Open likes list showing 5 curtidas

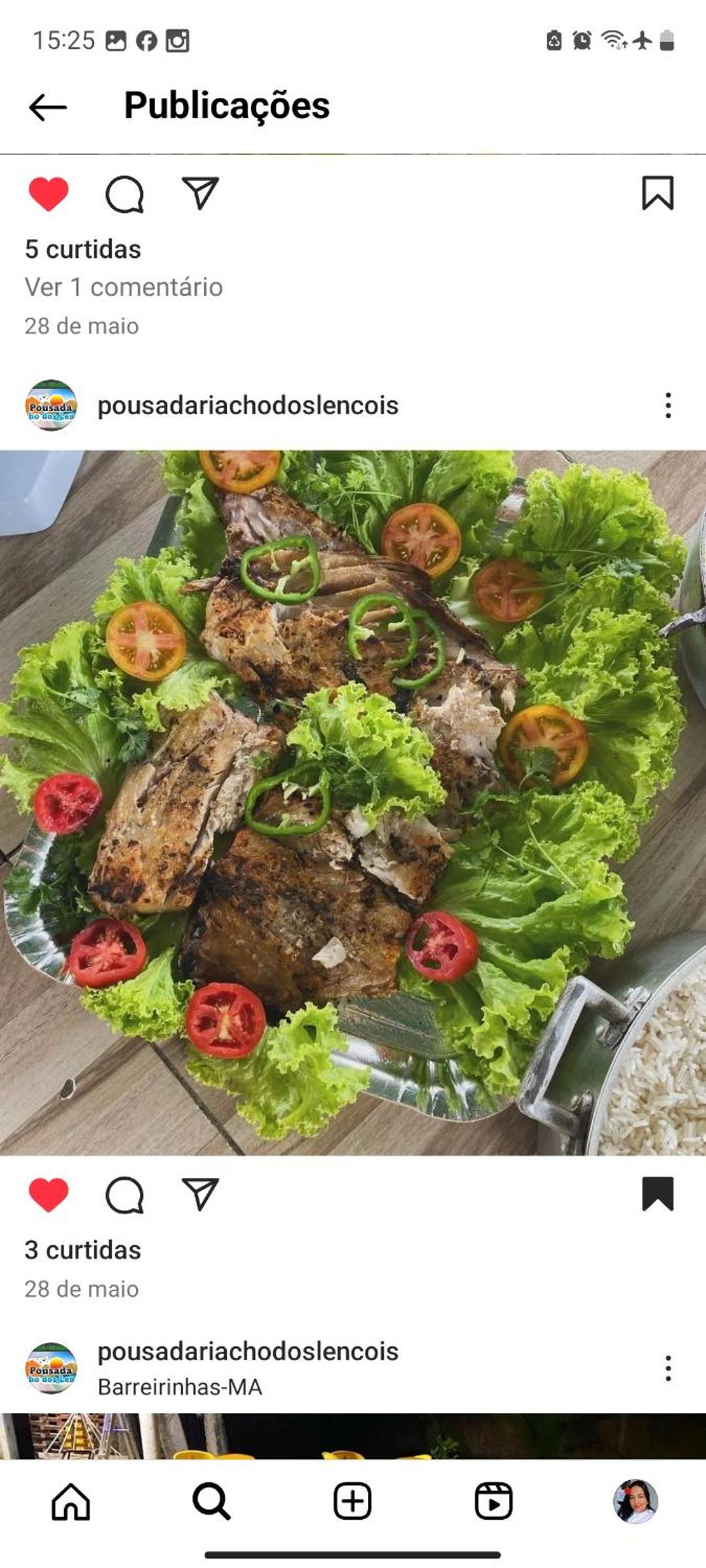coord(83,250)
